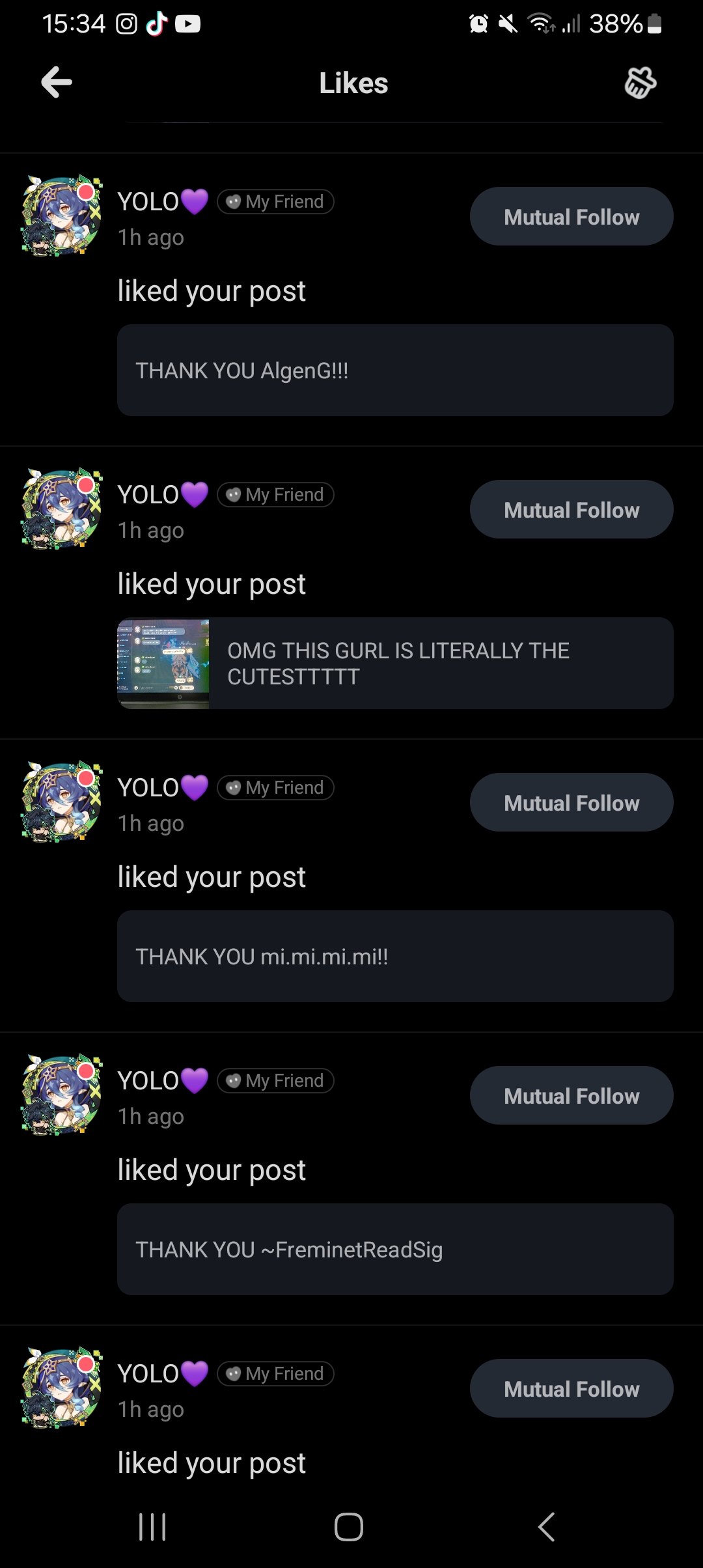The width and height of the screenshot is (703, 1568).
Task: Open YOLO's avatar on the last notification
Action: 60,1388
